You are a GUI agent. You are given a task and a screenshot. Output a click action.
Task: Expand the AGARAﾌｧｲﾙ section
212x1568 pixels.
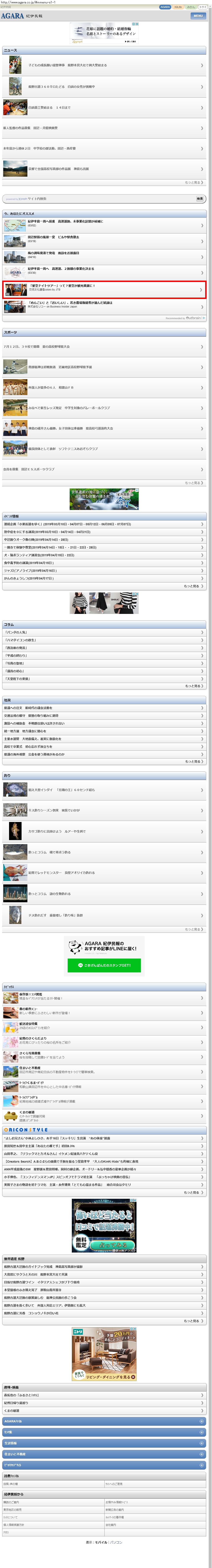point(104,1421)
